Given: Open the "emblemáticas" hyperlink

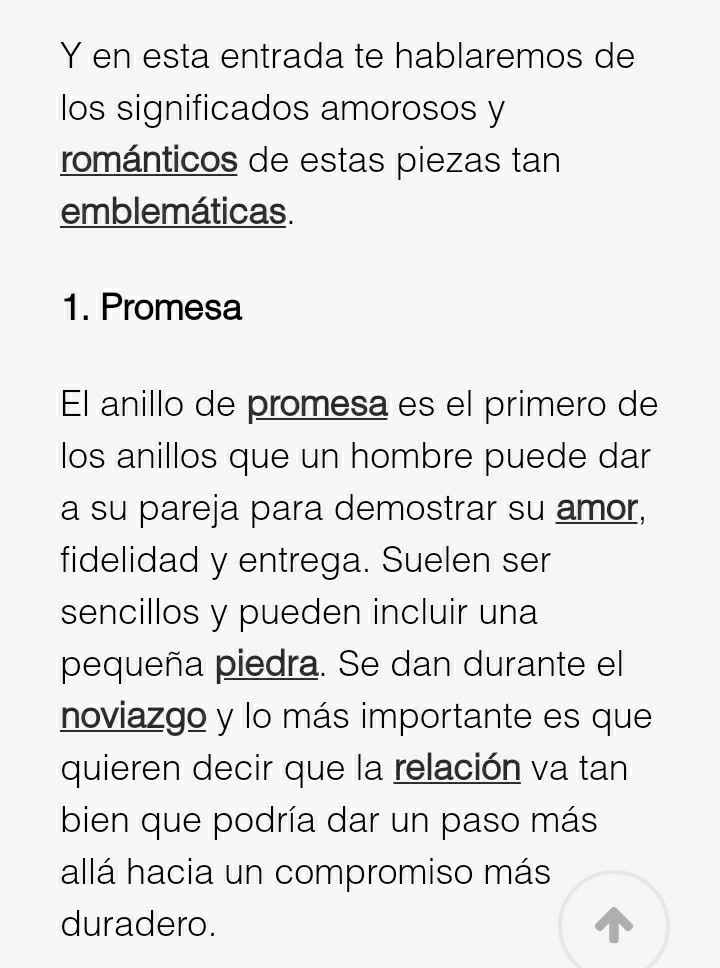Looking at the screenshot, I should coord(171,211).
